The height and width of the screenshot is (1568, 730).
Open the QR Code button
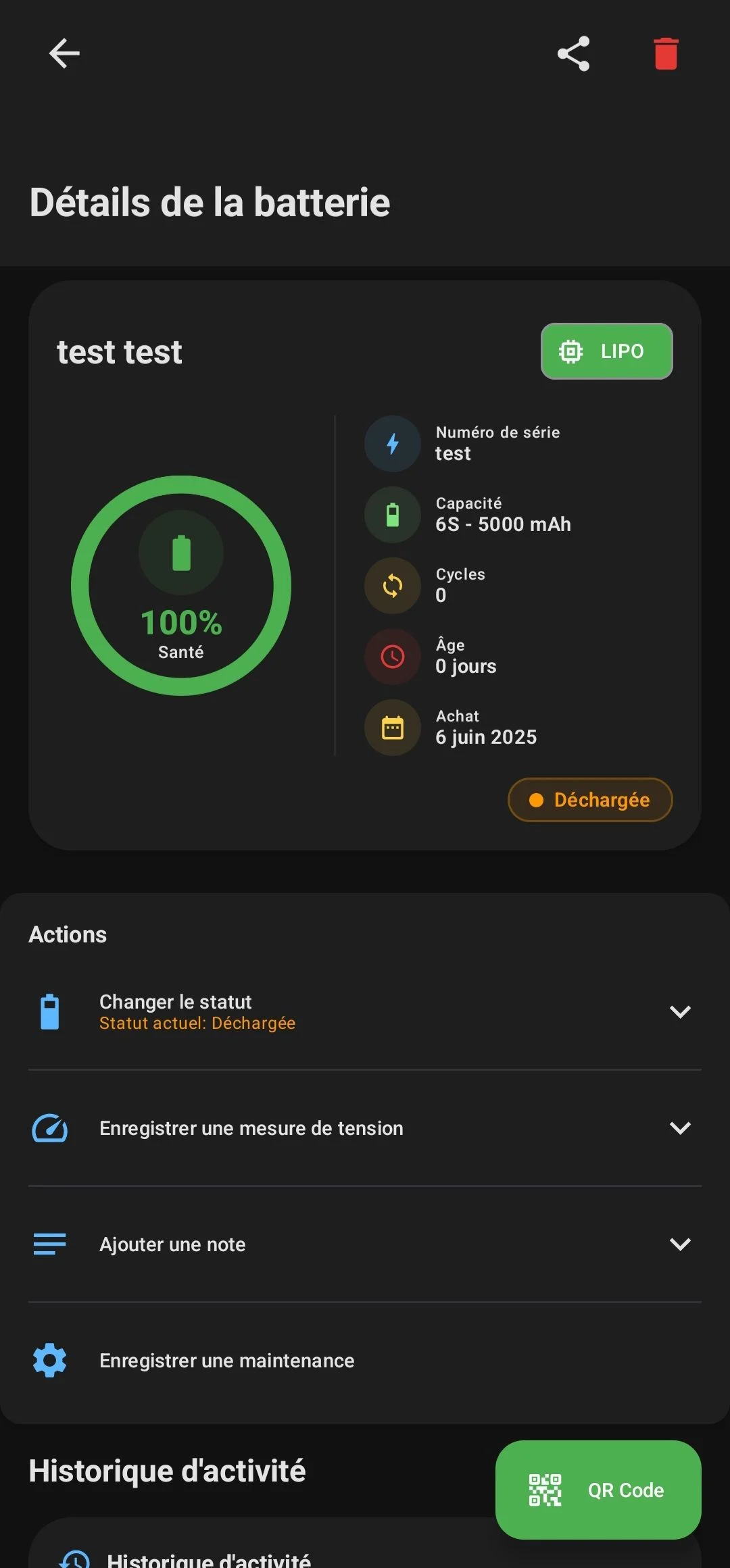598,1490
